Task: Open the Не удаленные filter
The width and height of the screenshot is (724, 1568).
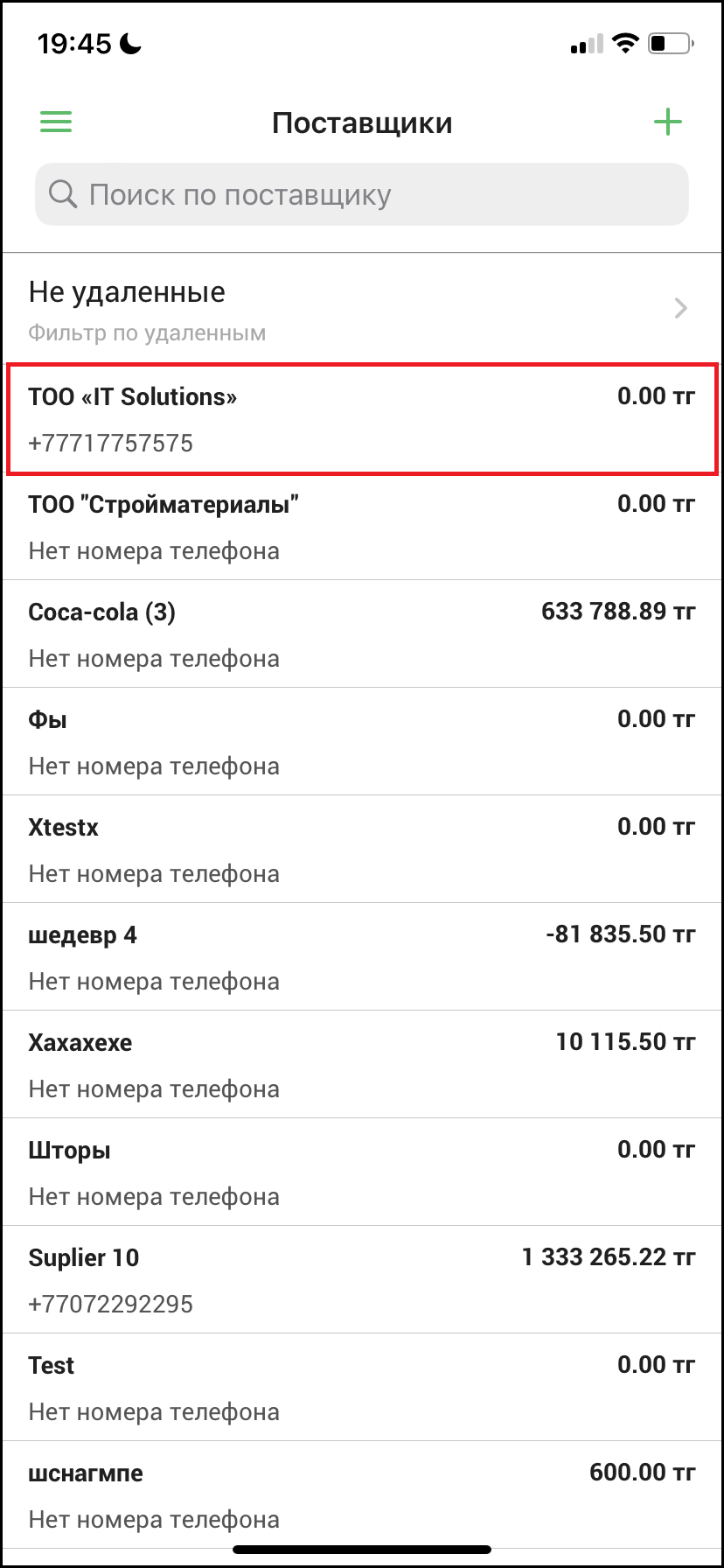Action: [362, 310]
